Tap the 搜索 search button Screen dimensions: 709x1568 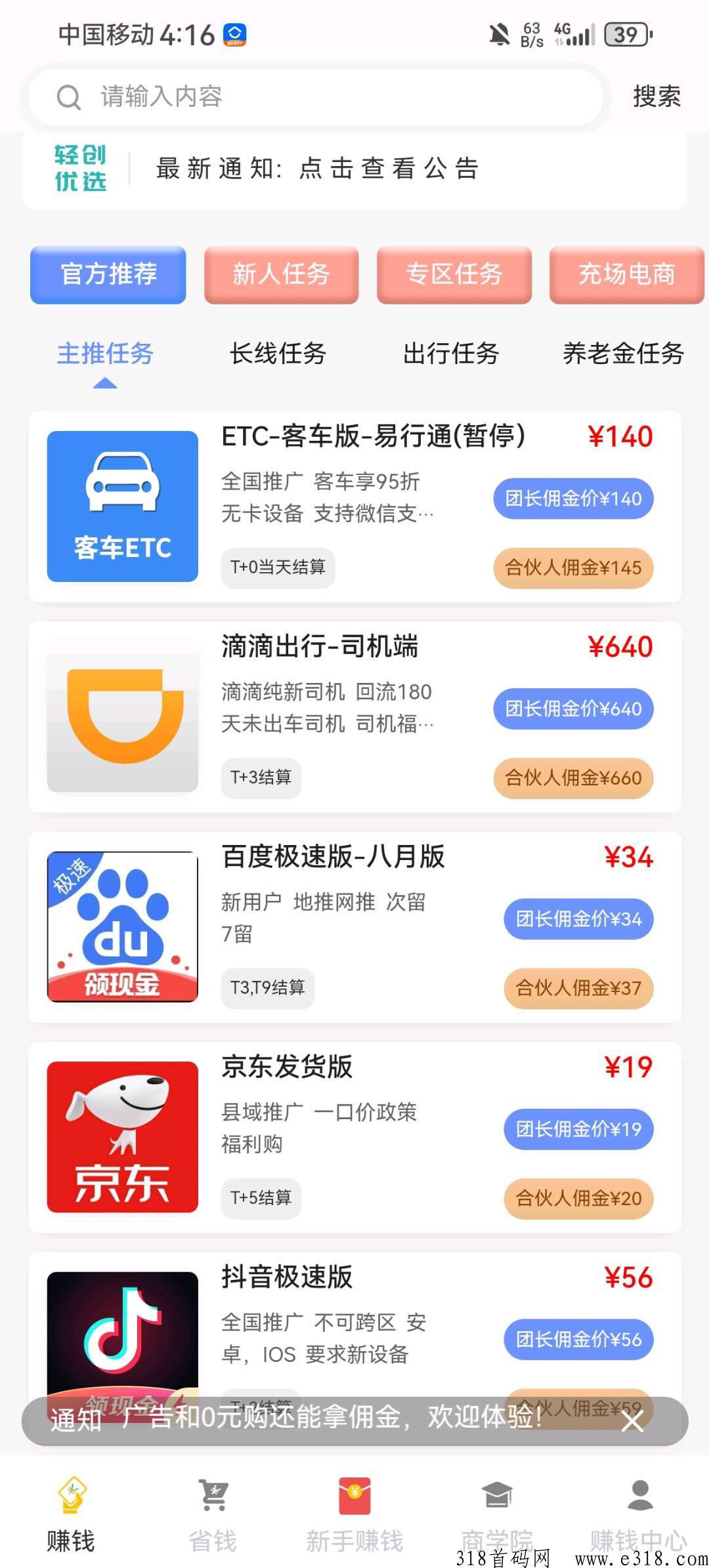click(x=656, y=97)
